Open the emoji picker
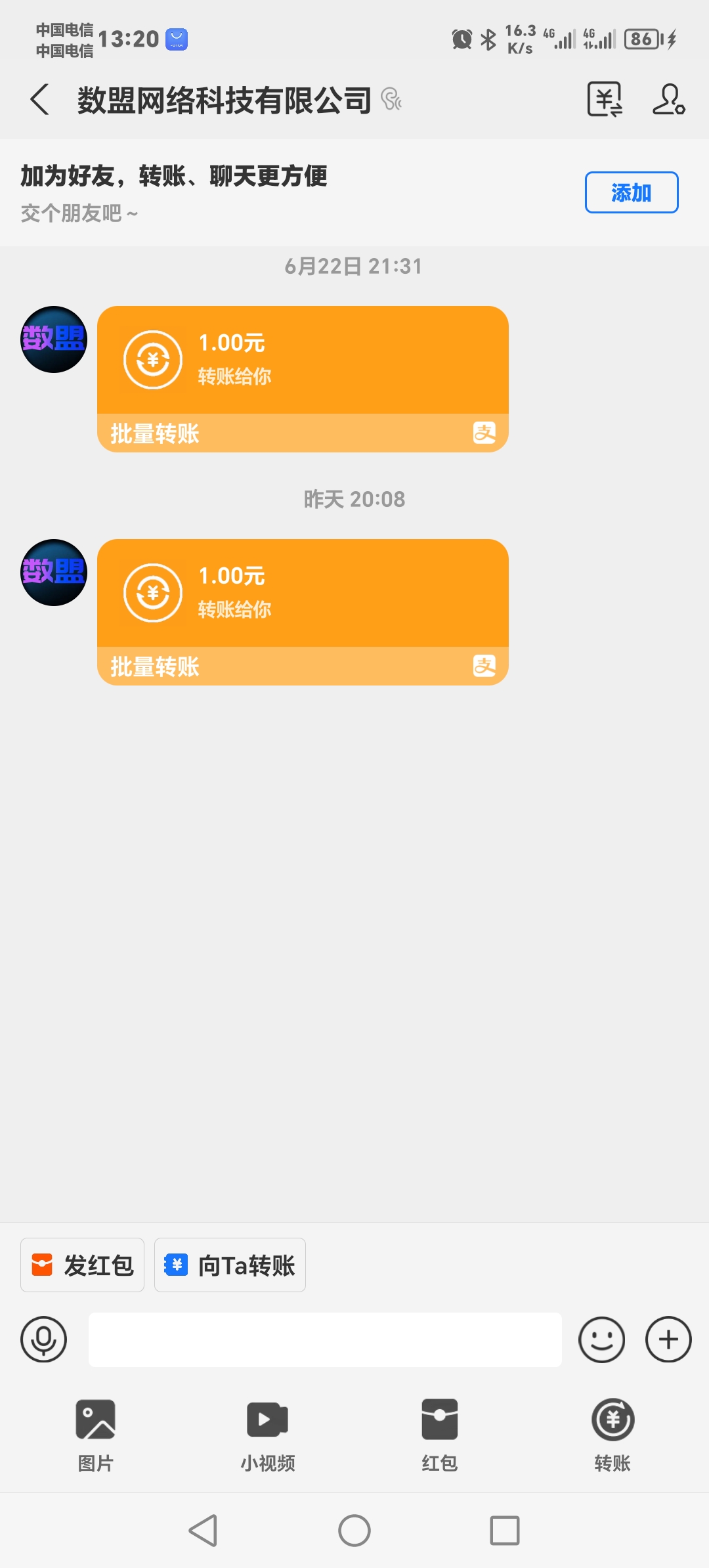Image resolution: width=709 pixels, height=1568 pixels. click(601, 1339)
